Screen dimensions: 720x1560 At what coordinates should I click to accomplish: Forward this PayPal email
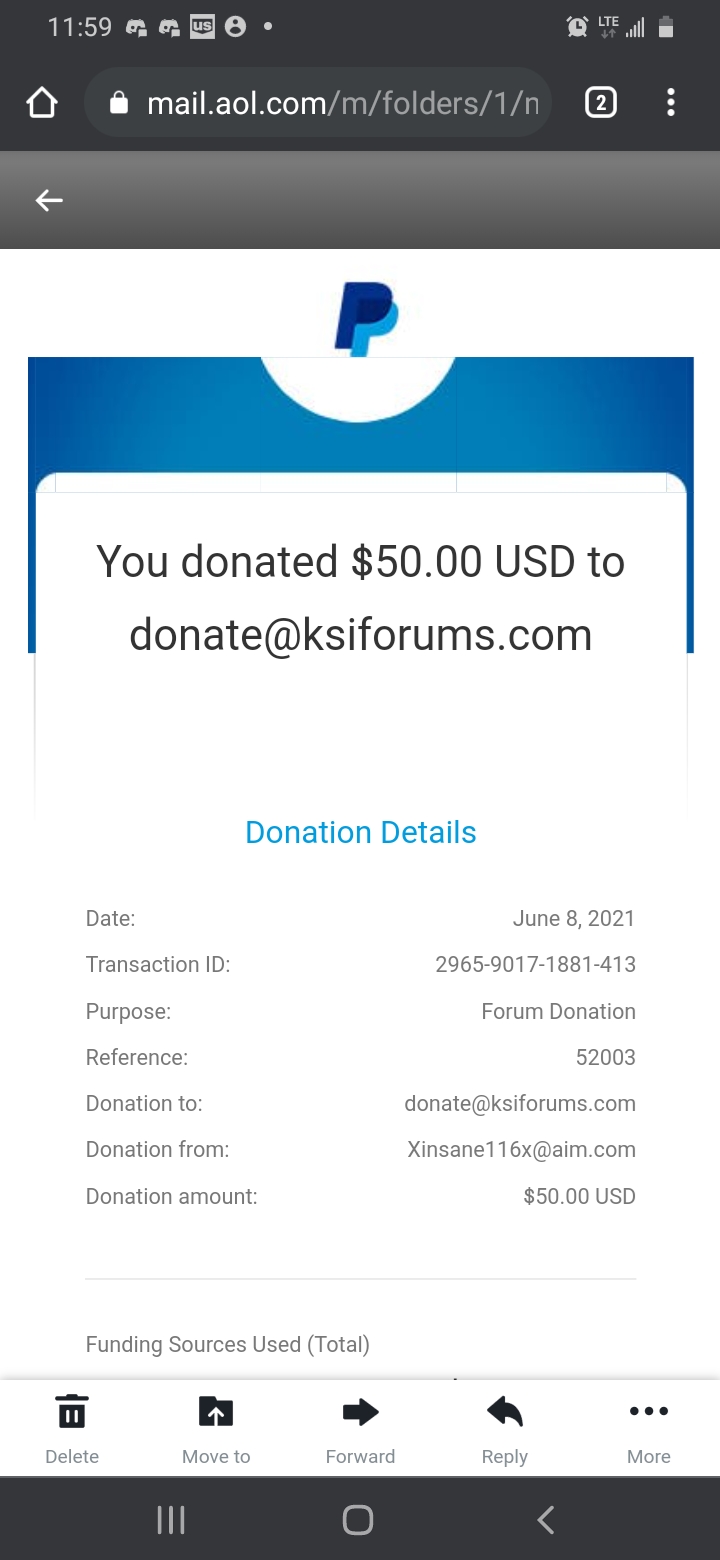(360, 1428)
